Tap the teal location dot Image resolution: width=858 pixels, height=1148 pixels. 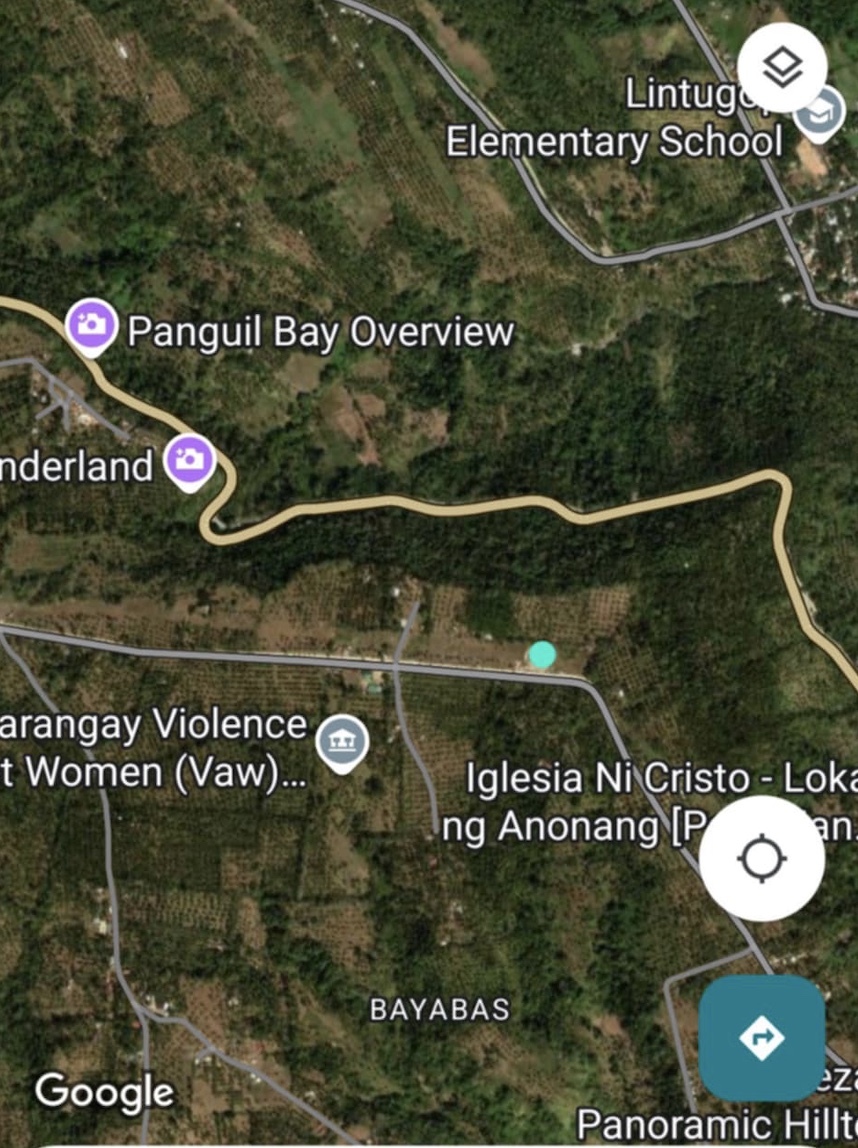(542, 655)
